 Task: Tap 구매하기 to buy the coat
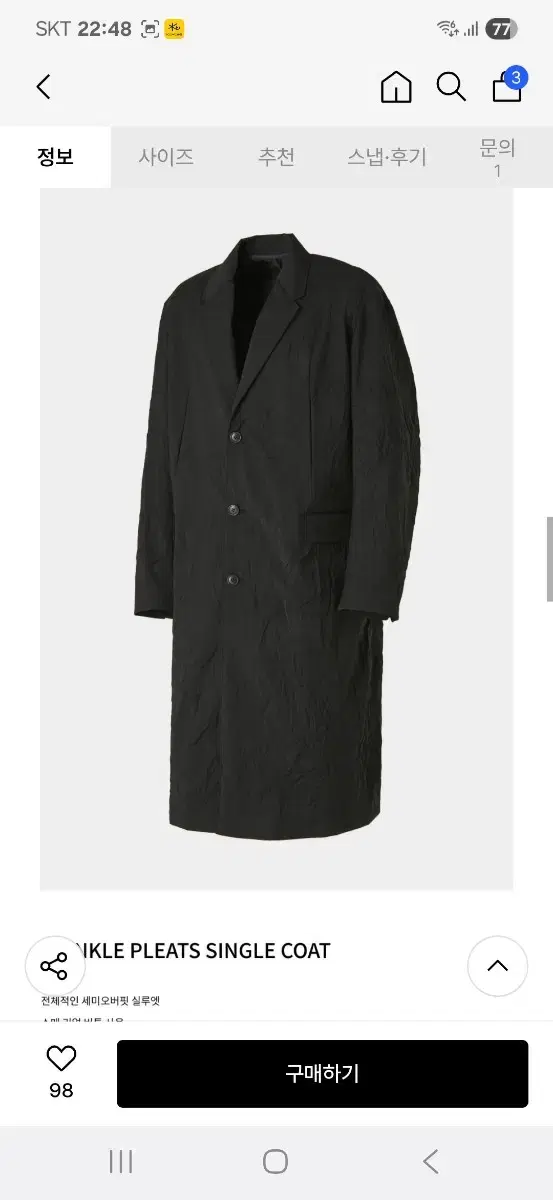click(322, 1074)
